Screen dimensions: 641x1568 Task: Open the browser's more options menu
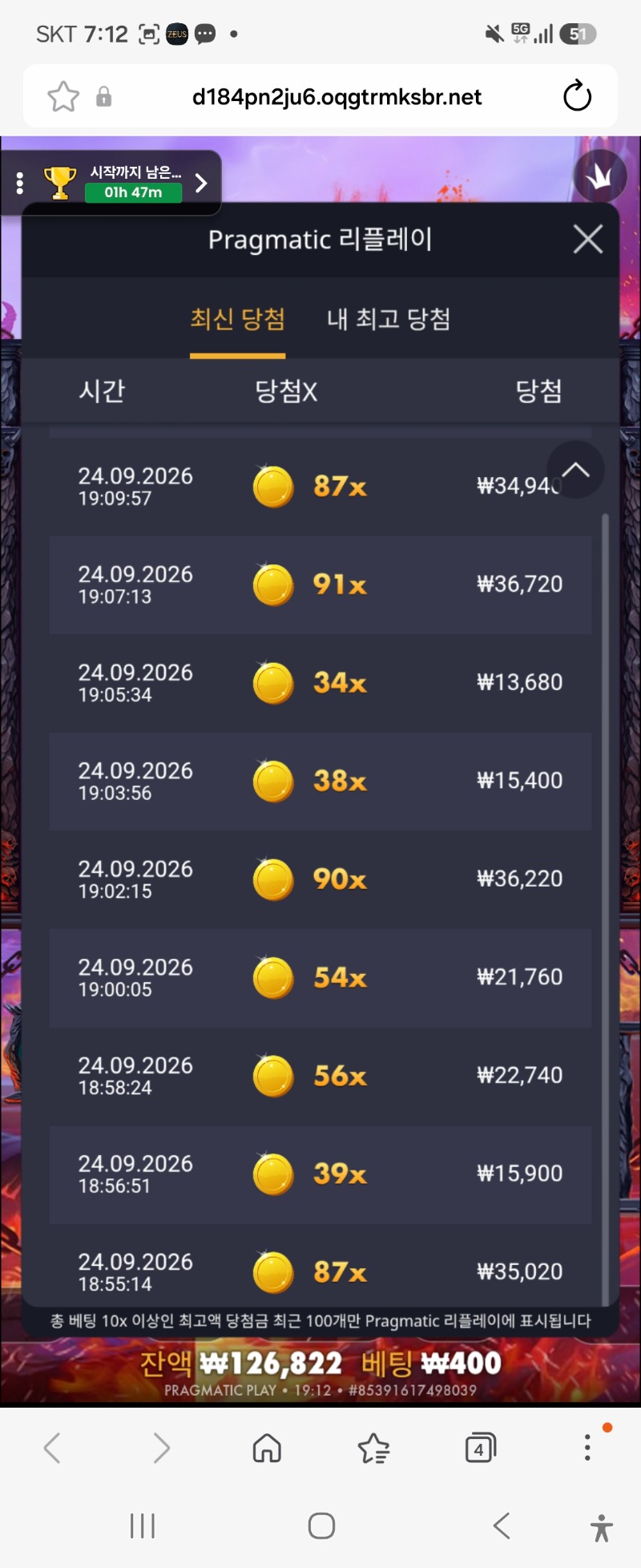point(587,1447)
